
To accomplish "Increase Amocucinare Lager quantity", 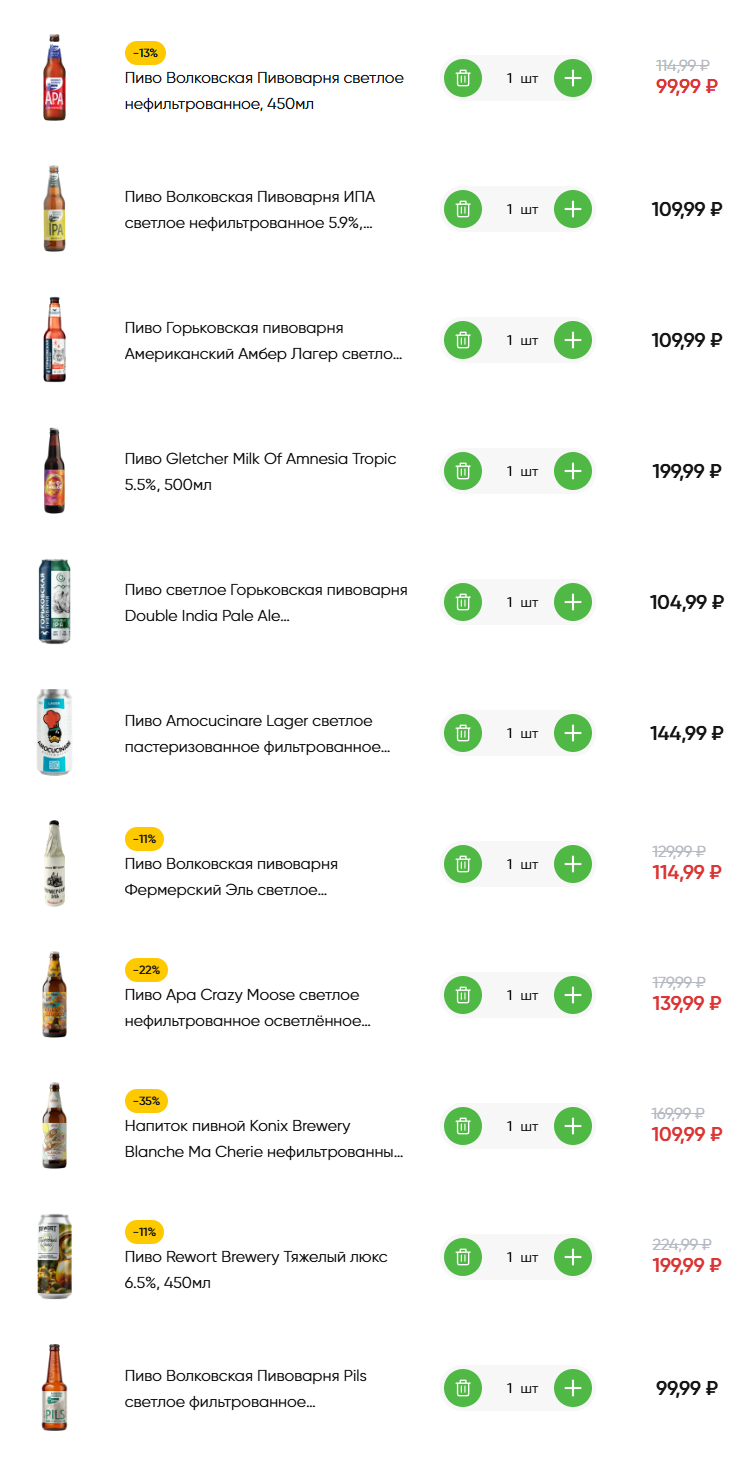I will pos(573,733).
